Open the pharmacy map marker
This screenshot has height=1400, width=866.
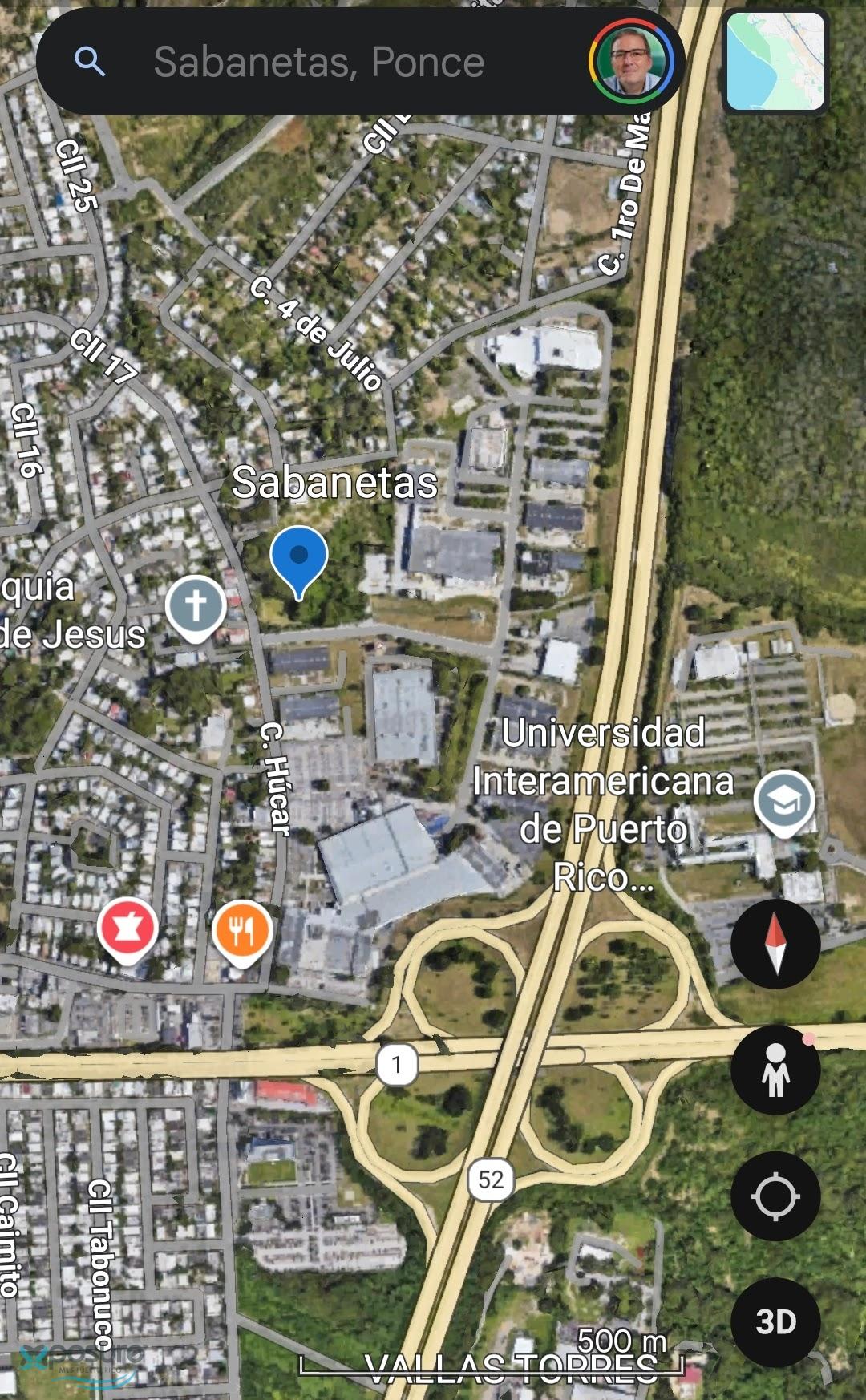(127, 929)
